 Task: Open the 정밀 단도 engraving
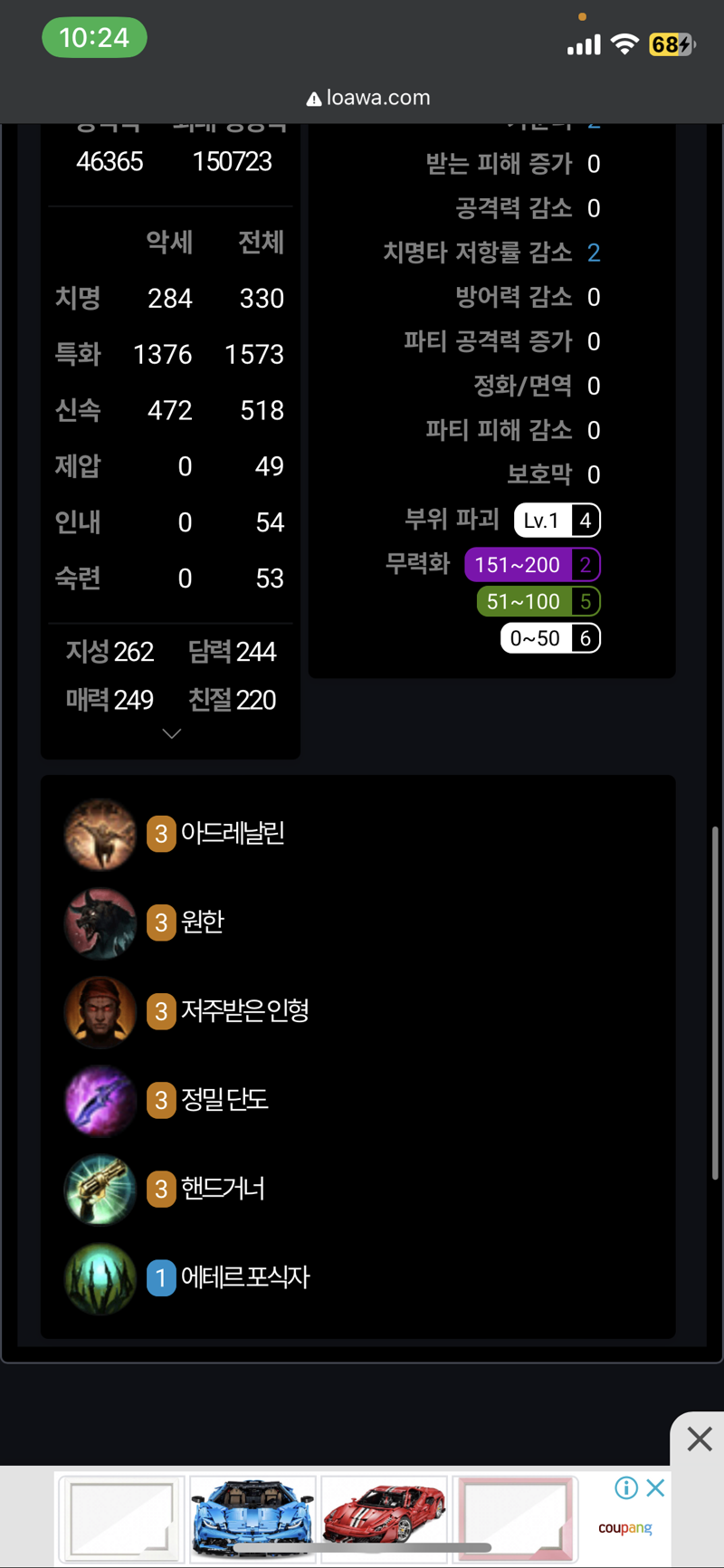click(x=224, y=1099)
